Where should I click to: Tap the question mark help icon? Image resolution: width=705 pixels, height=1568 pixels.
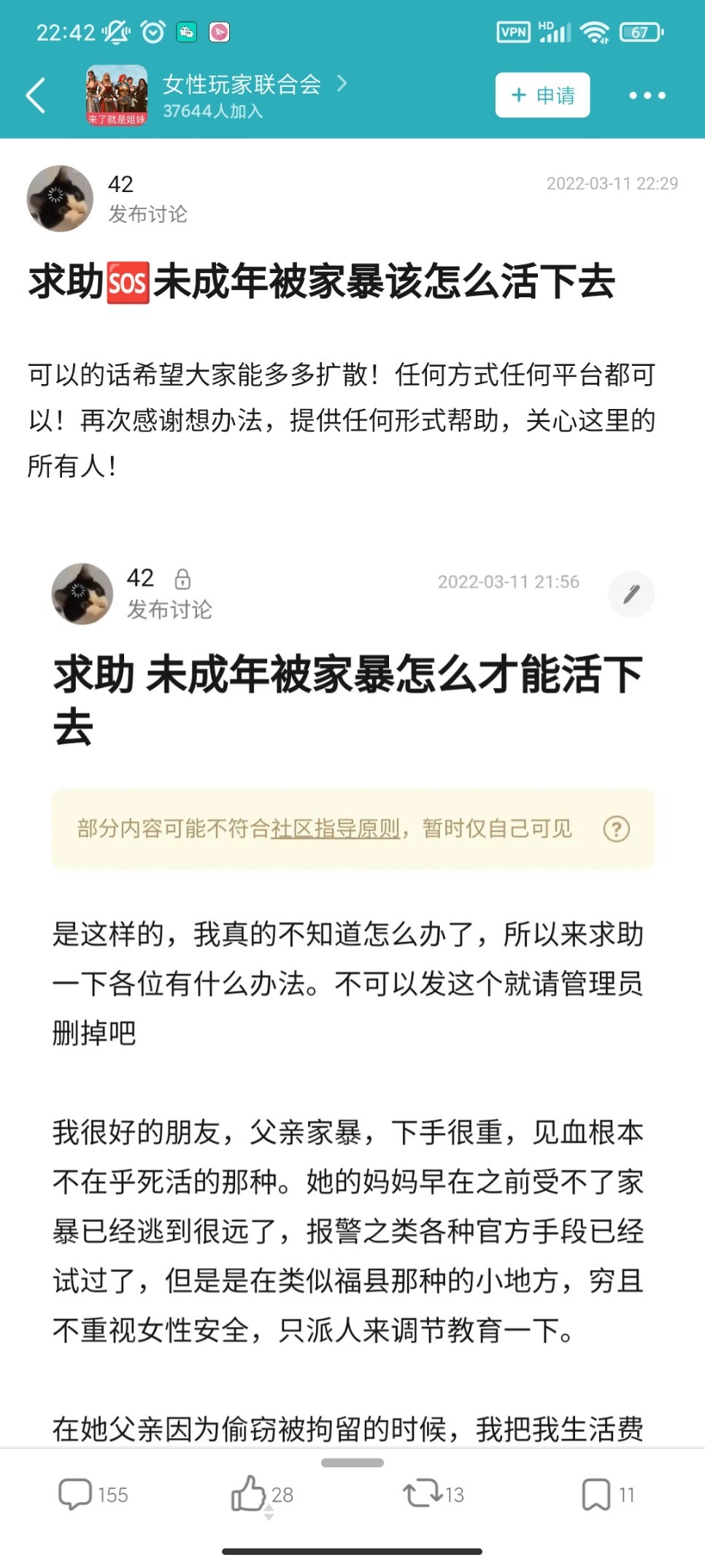pyautogui.click(x=617, y=829)
